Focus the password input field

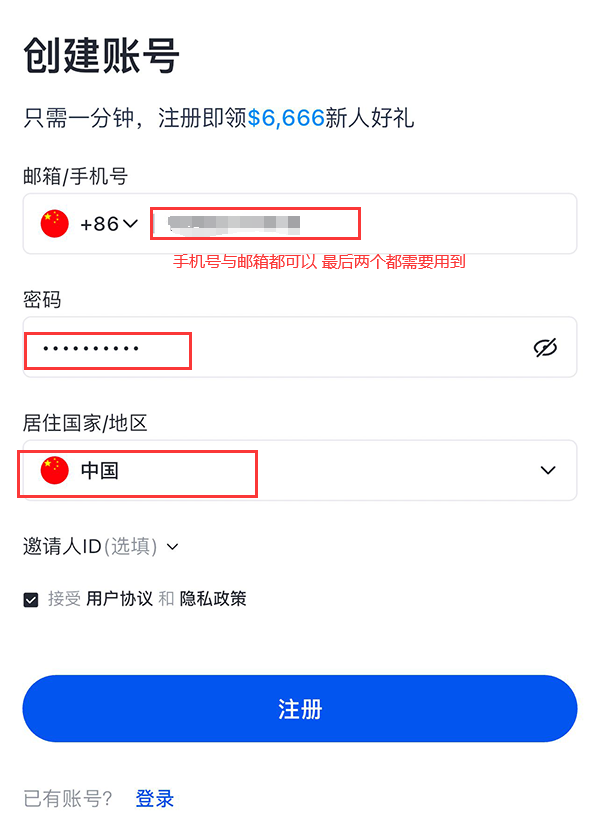[270, 348]
